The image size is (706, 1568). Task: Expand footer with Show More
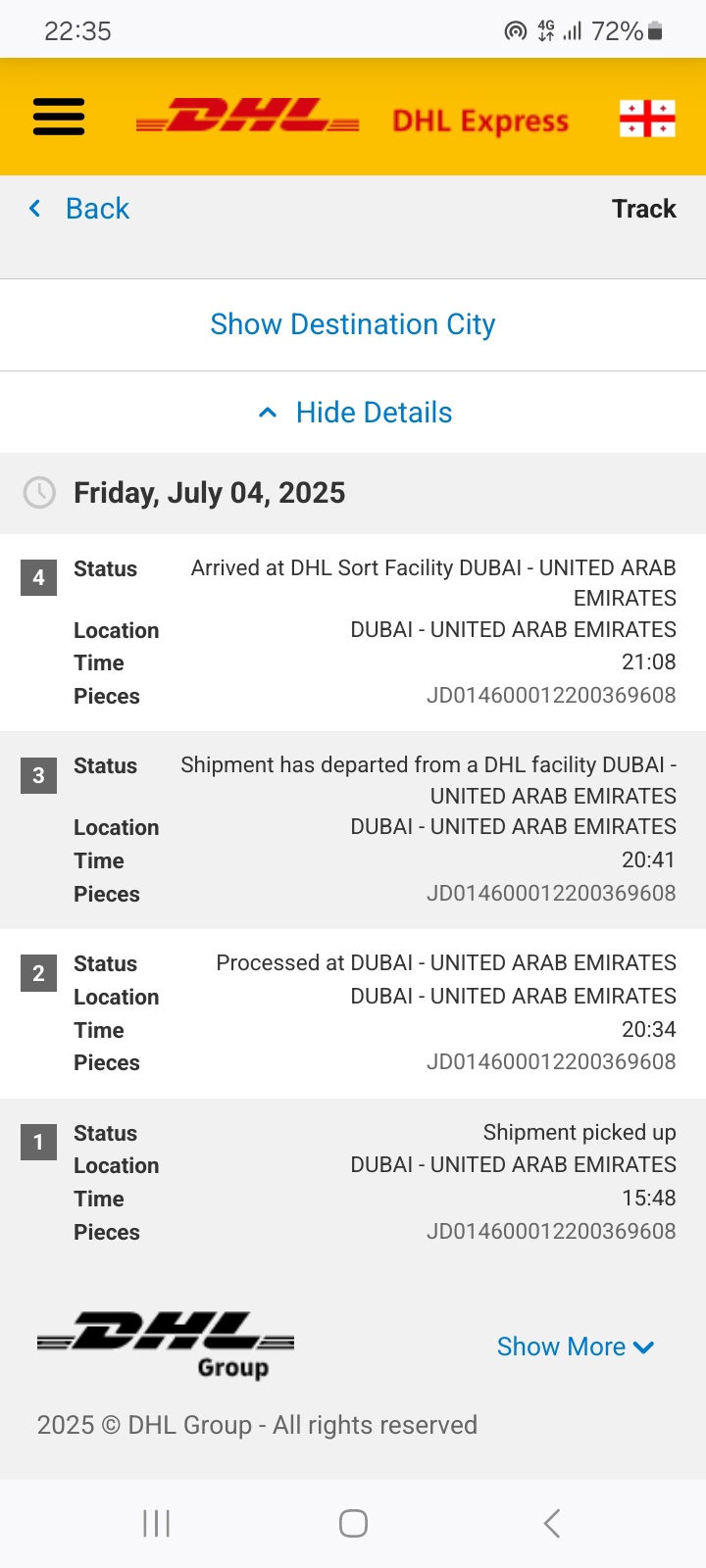pos(576,1347)
